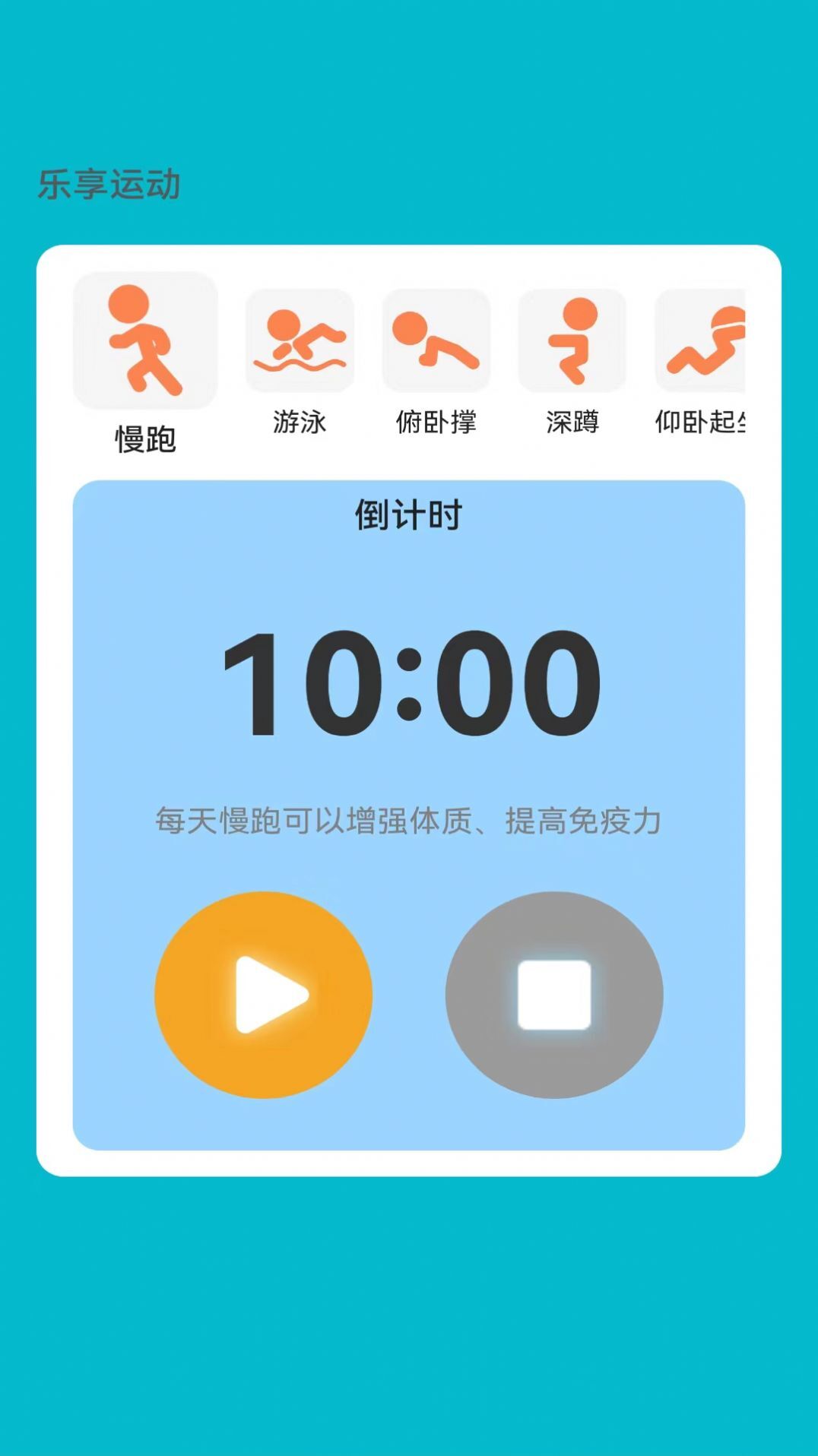Tap the jogging health tip text
This screenshot has width=818, height=1456.
[x=408, y=819]
